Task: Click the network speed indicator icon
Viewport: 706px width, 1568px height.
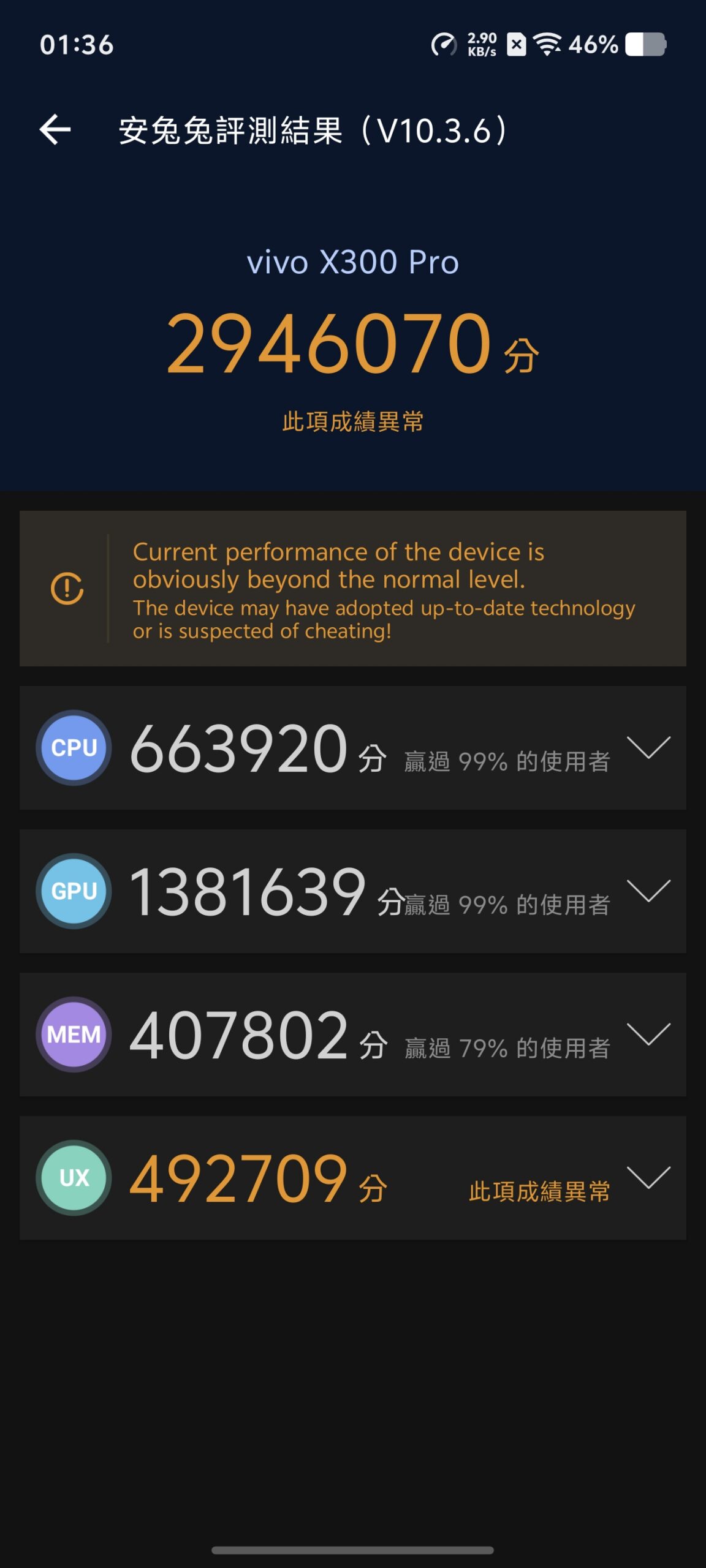Action: click(446, 44)
